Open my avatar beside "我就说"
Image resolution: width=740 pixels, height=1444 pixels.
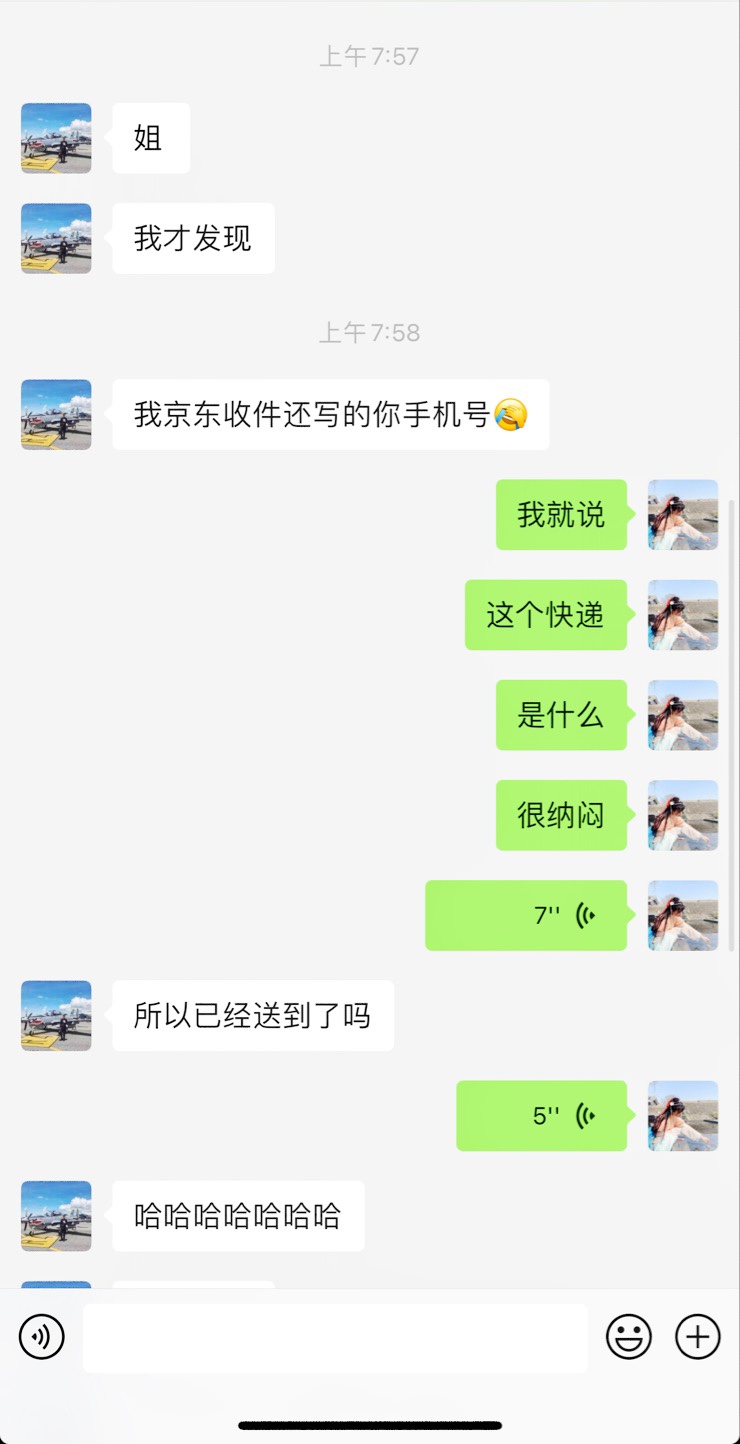click(683, 514)
